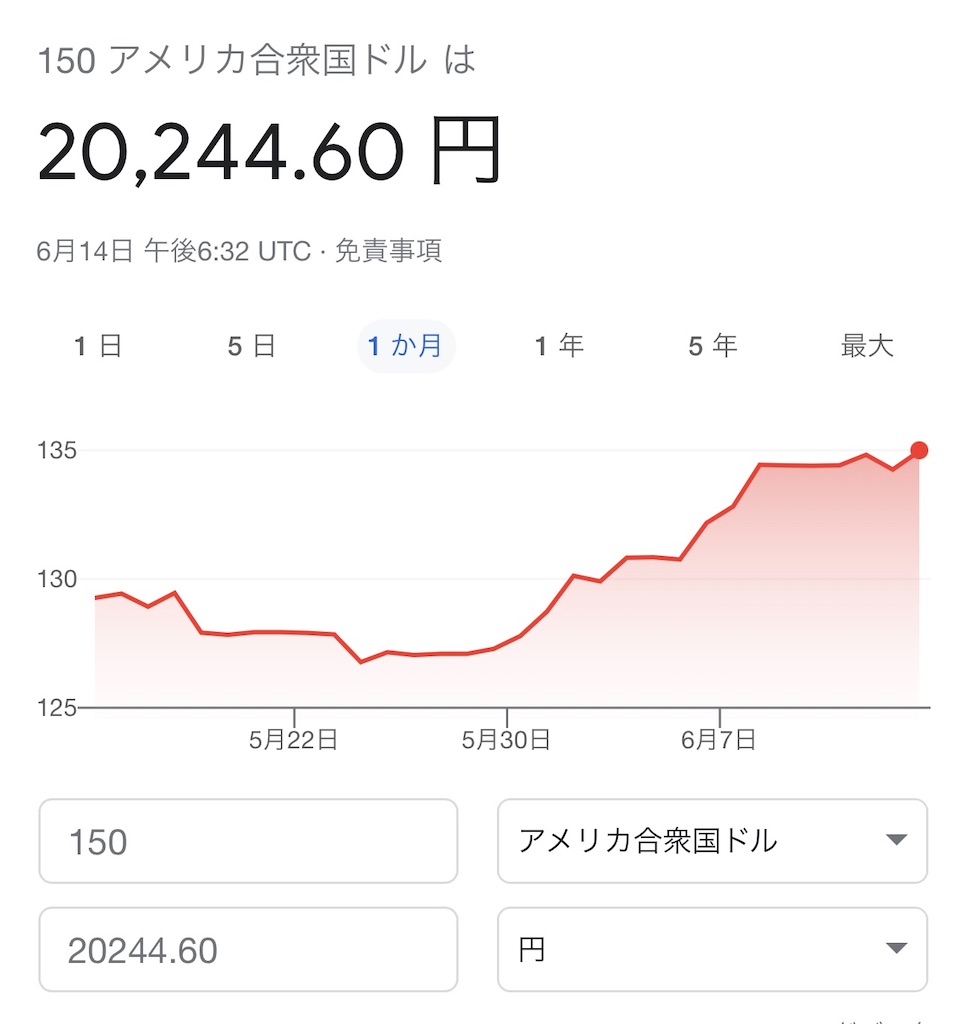Tap the 20244.60 yen amount field
The image size is (967, 1024).
(x=248, y=950)
